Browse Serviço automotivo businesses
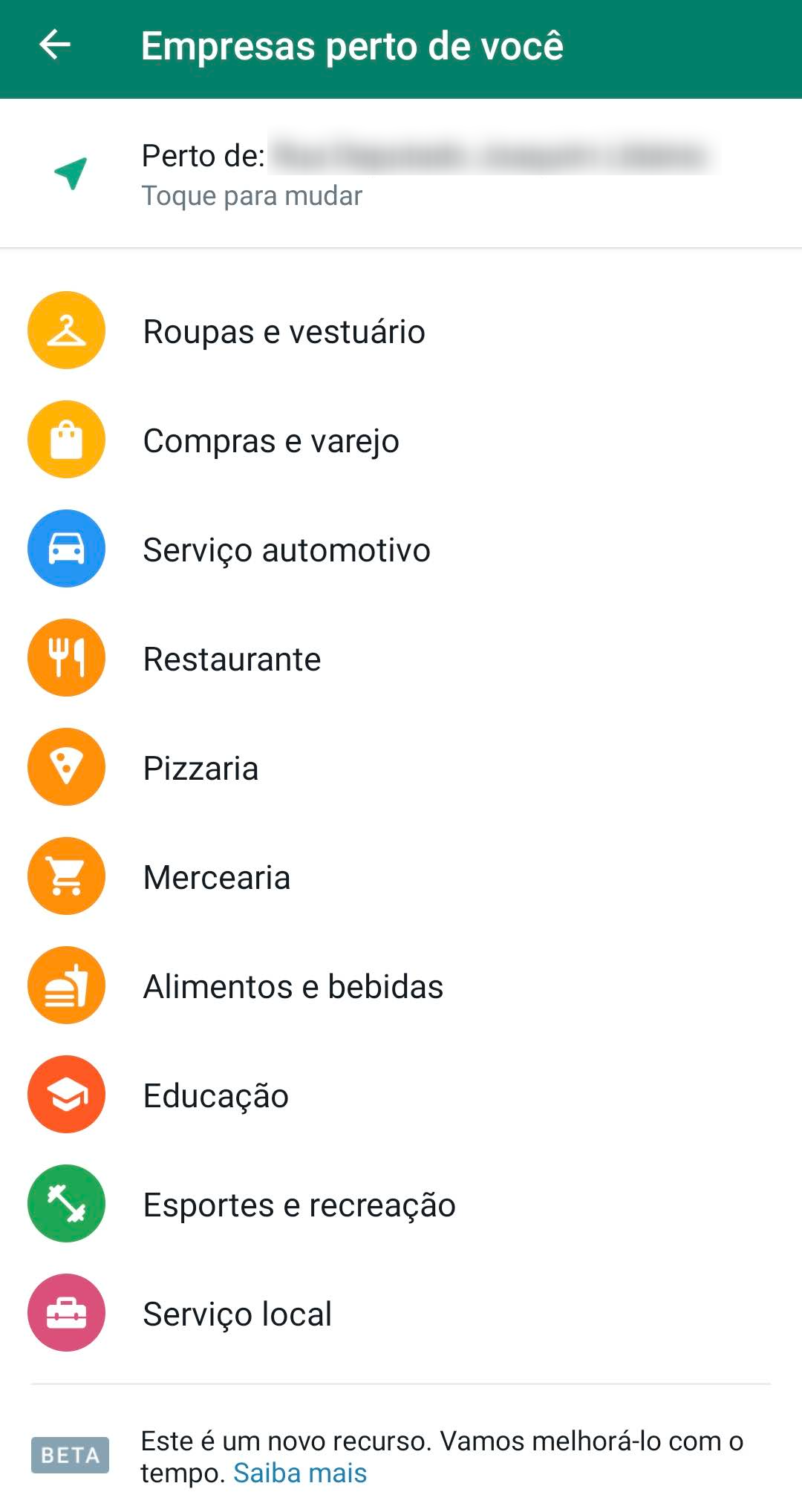 pos(401,549)
